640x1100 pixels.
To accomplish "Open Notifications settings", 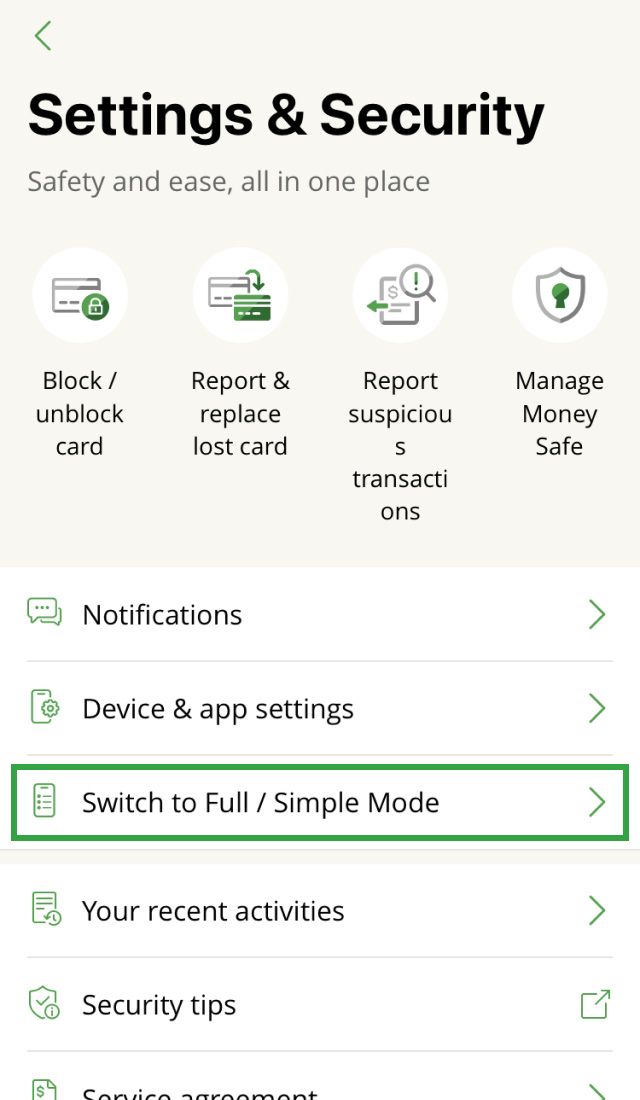I will point(320,614).
